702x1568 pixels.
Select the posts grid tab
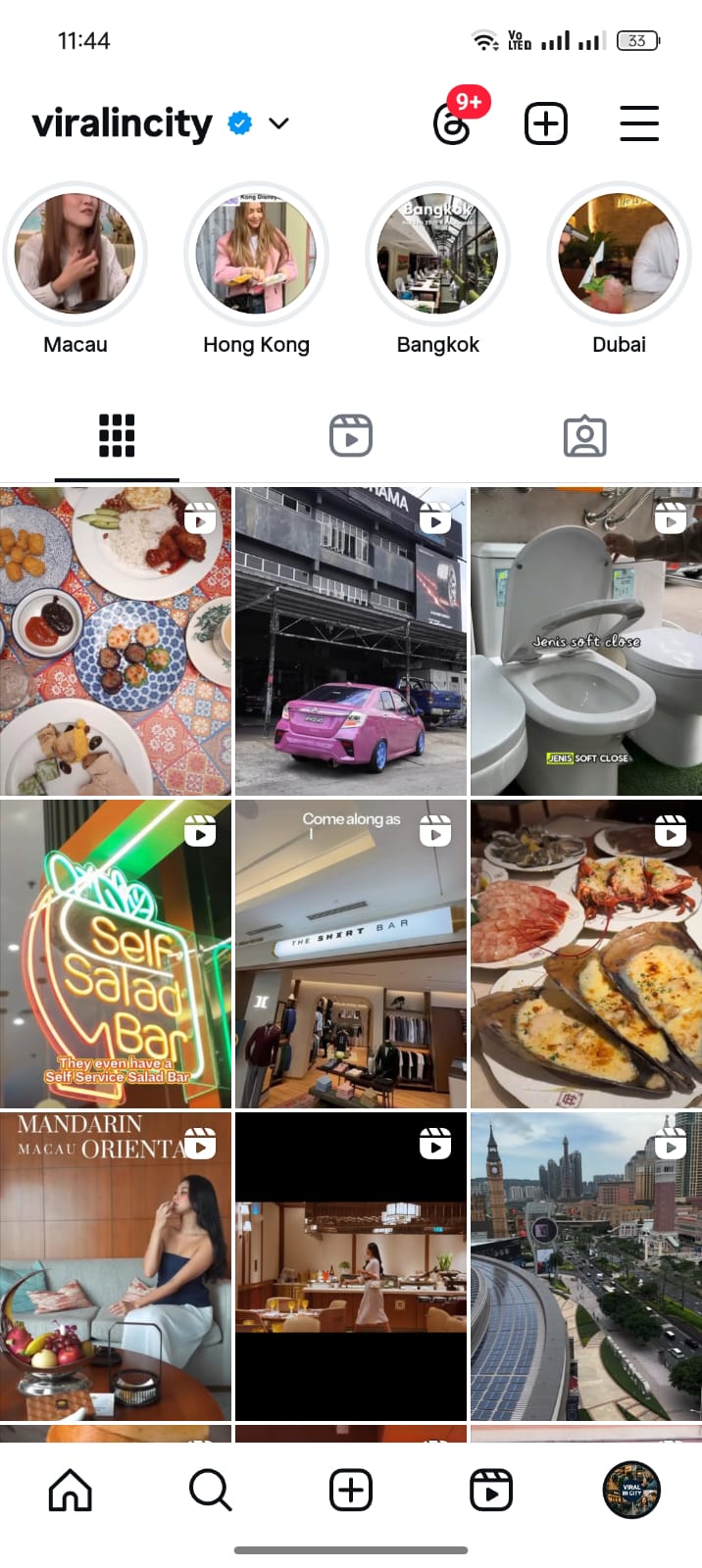tap(117, 436)
